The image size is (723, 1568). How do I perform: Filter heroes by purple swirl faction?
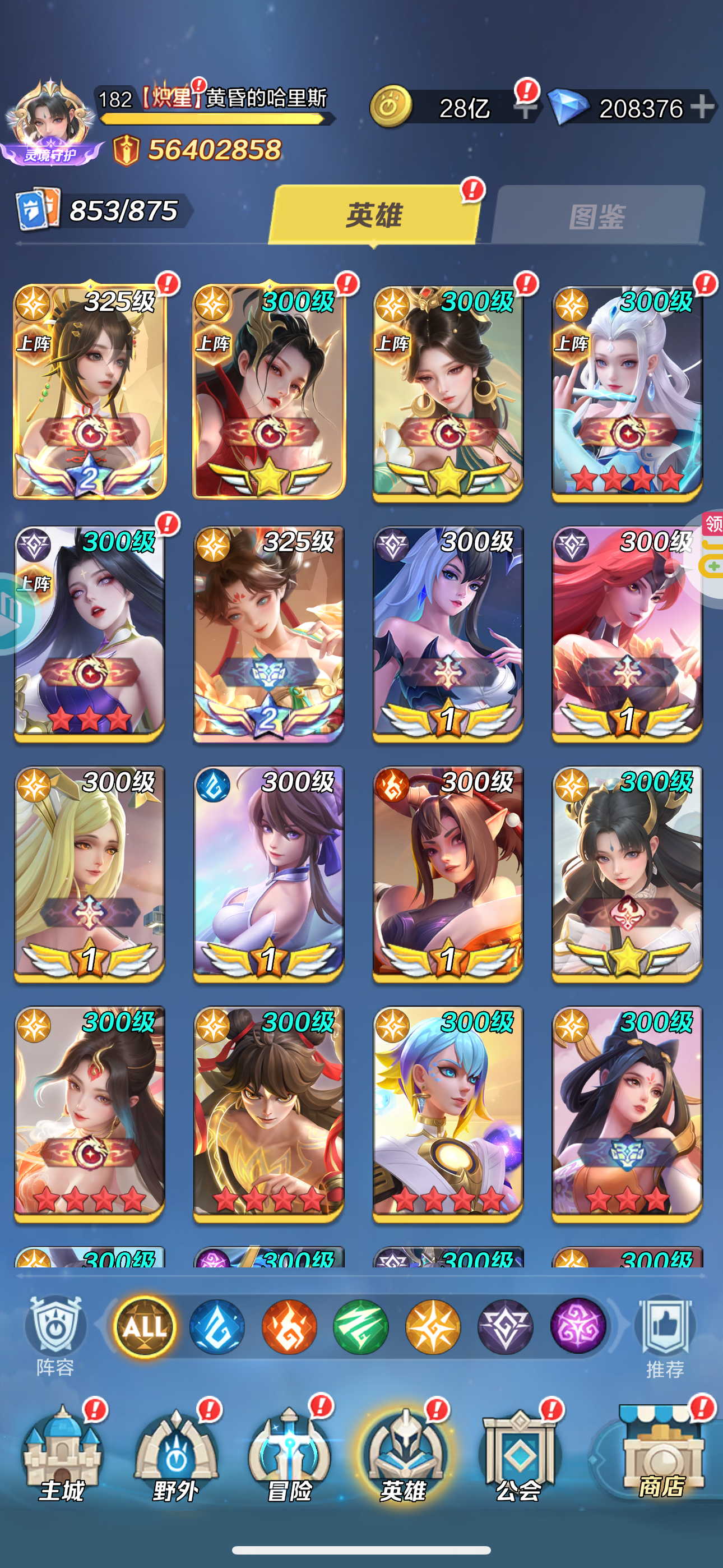[x=577, y=1327]
